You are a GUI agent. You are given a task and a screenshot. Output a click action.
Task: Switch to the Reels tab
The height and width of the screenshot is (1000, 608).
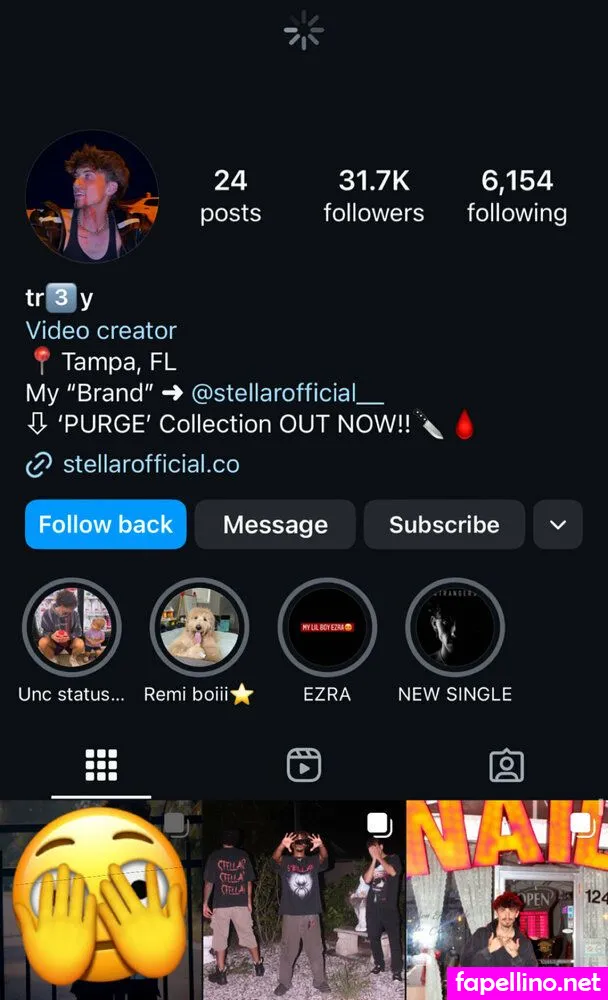tap(303, 765)
